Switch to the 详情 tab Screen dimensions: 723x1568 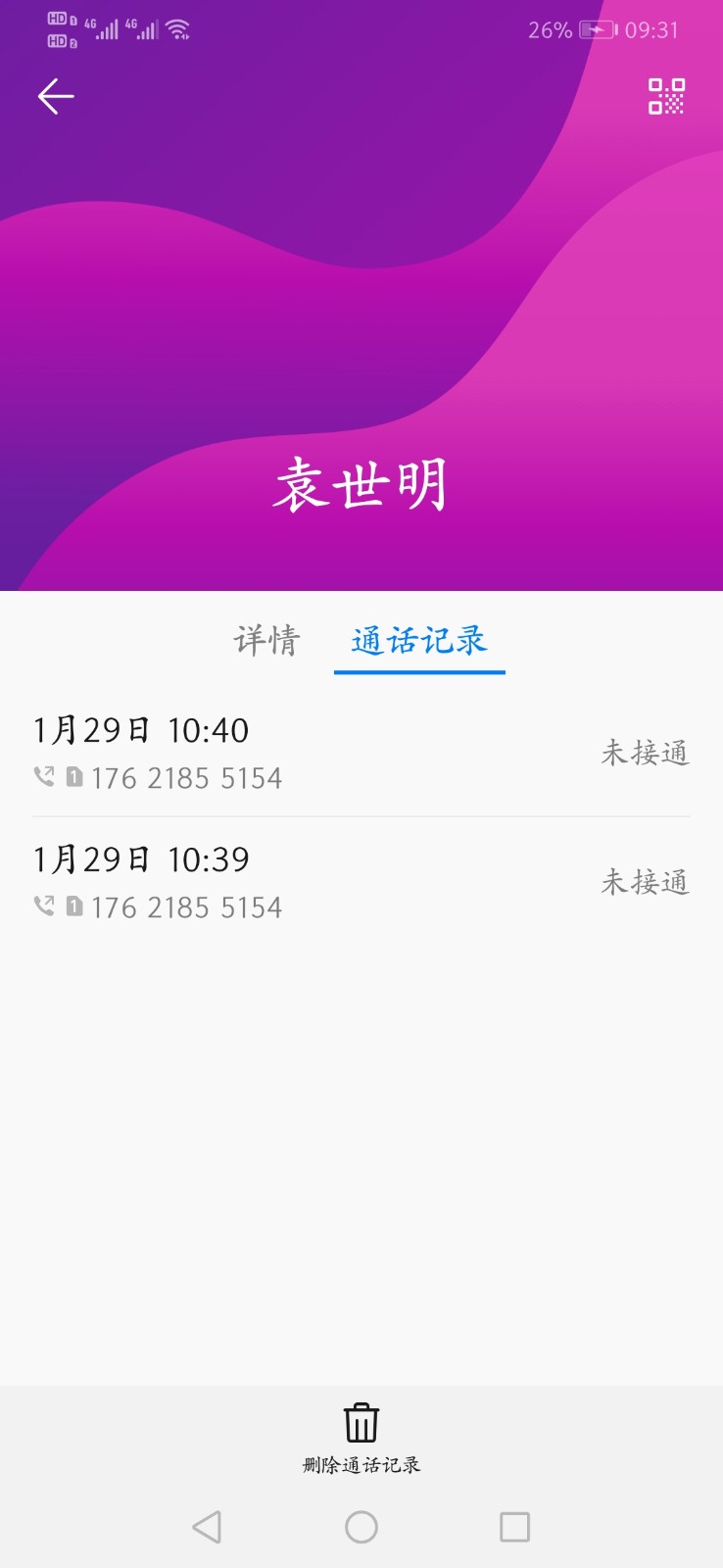coord(266,641)
